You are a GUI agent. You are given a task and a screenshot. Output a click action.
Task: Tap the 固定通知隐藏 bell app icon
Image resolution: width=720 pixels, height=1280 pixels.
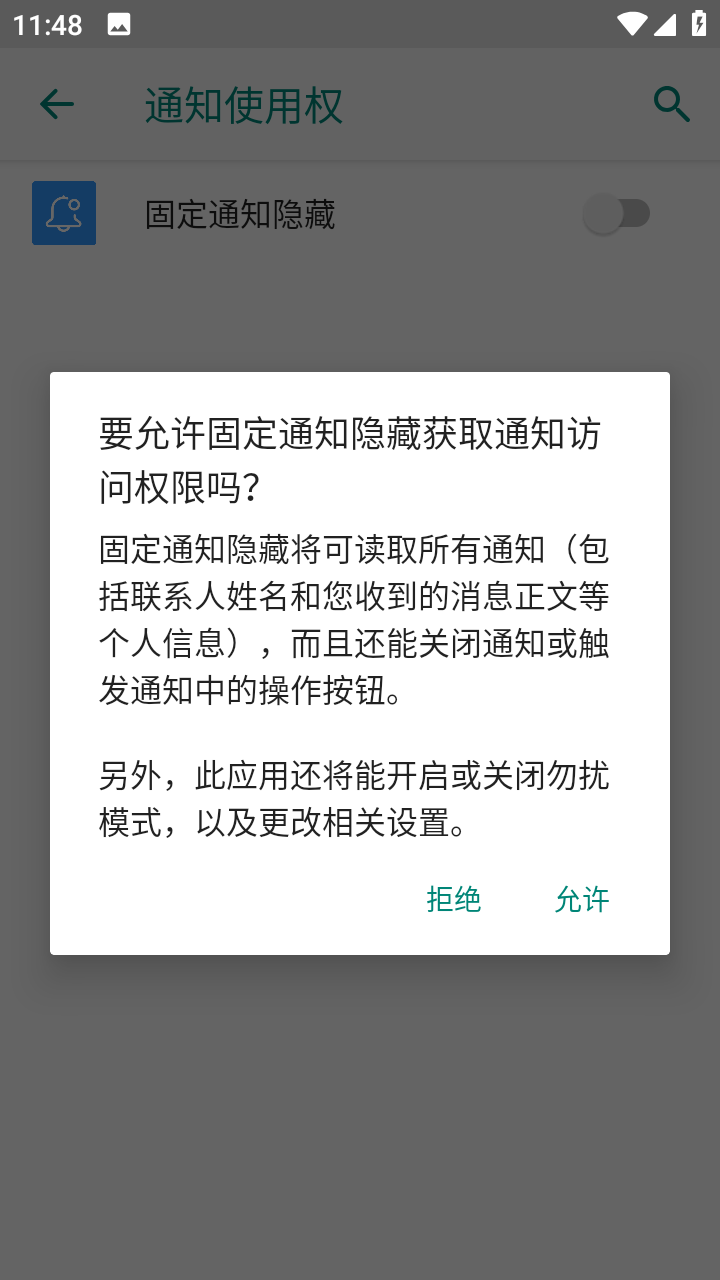(63, 212)
